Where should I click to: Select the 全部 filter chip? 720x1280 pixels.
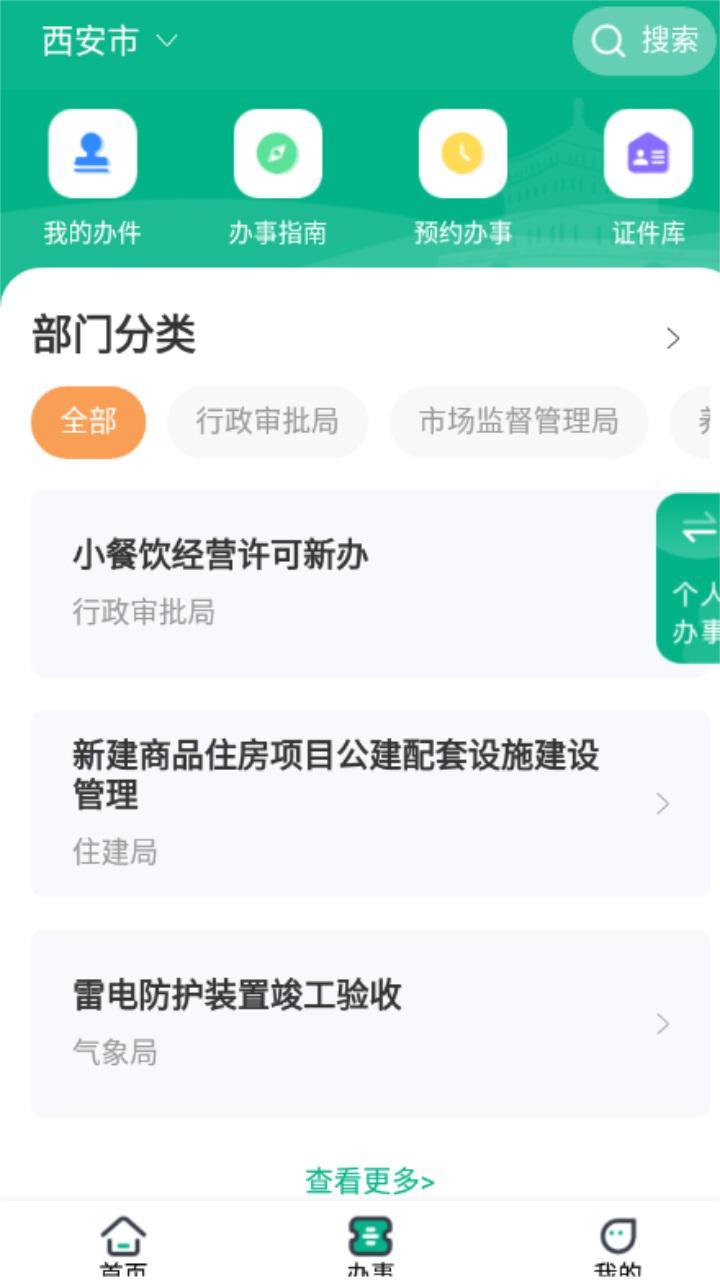[x=89, y=422]
